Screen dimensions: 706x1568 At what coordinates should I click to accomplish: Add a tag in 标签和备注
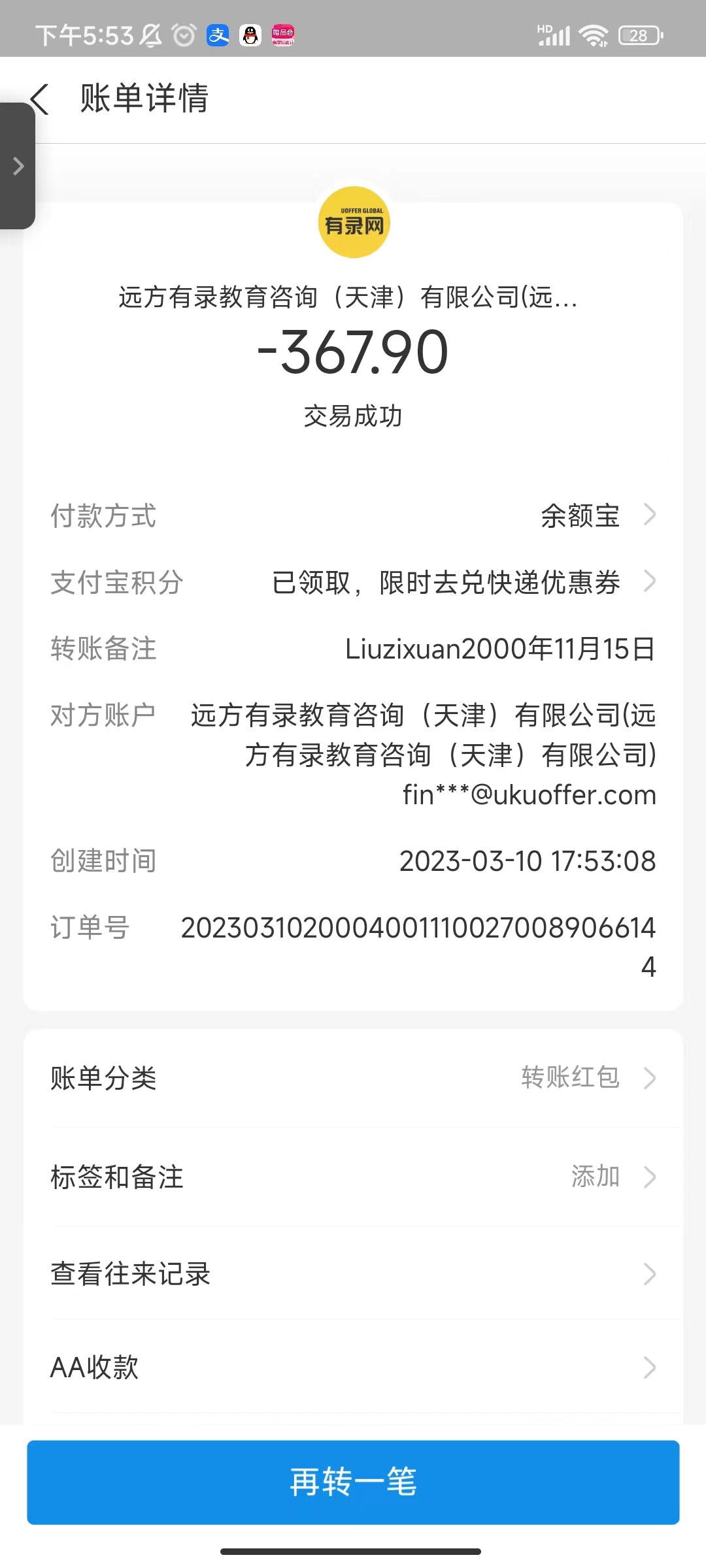click(353, 1177)
